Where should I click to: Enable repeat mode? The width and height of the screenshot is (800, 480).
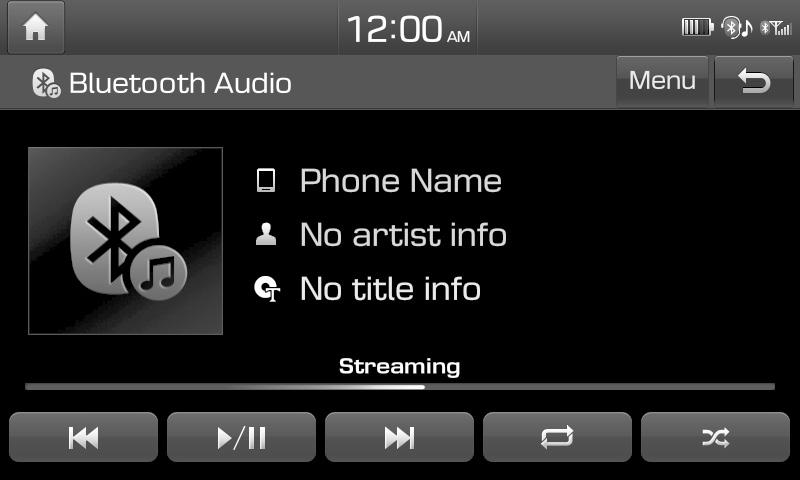(x=557, y=437)
